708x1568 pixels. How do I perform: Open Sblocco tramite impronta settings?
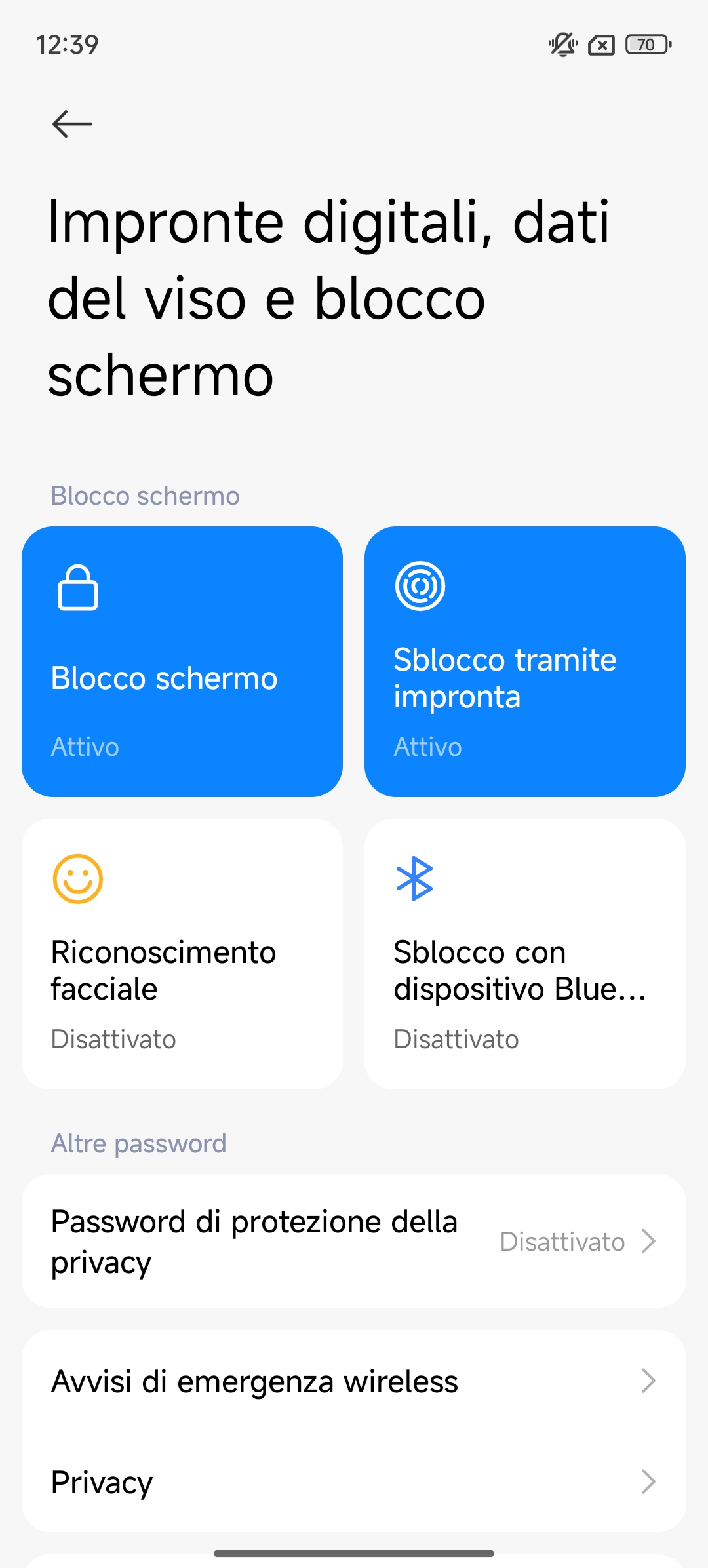pos(524,661)
